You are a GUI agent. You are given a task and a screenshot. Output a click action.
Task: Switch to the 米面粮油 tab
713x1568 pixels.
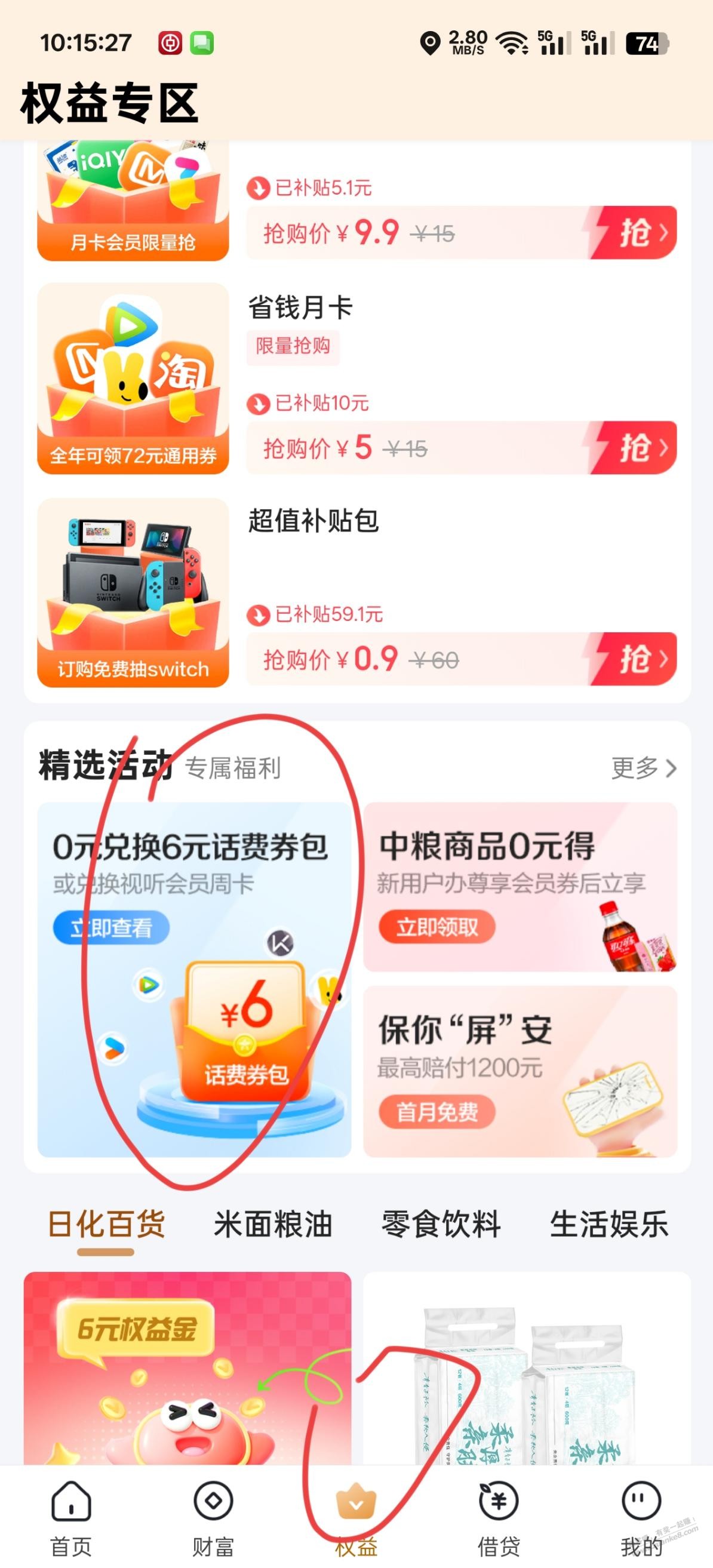[273, 1225]
